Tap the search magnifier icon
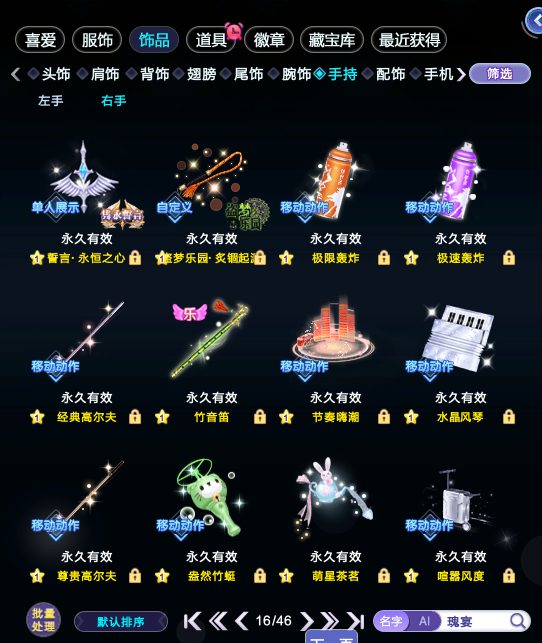 518,621
